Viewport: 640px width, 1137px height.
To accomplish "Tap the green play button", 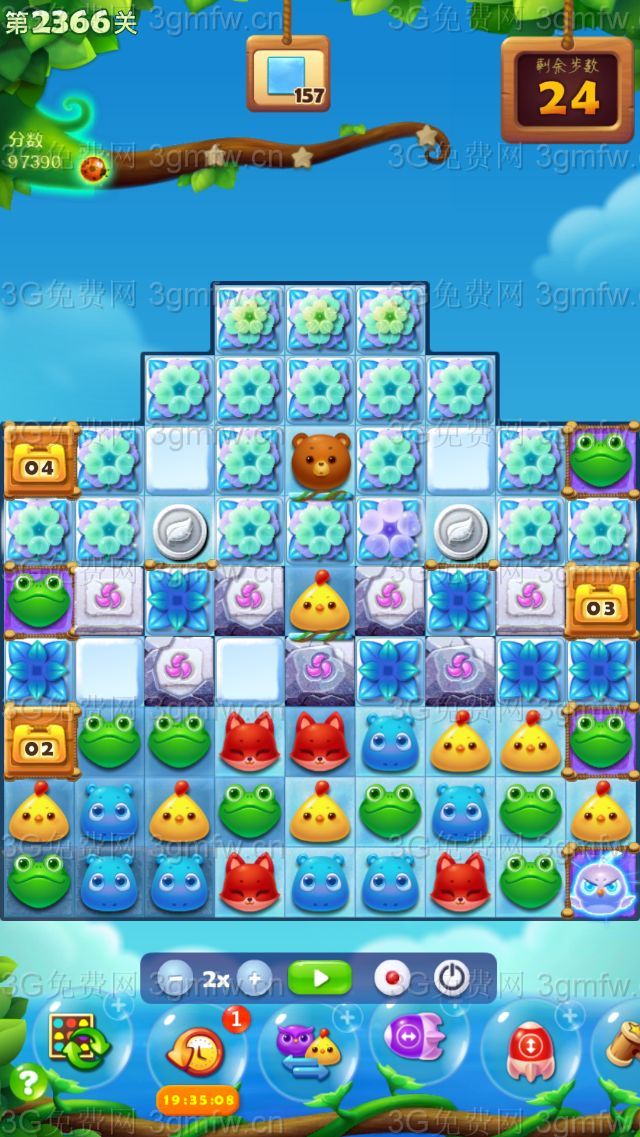I will click(x=319, y=978).
